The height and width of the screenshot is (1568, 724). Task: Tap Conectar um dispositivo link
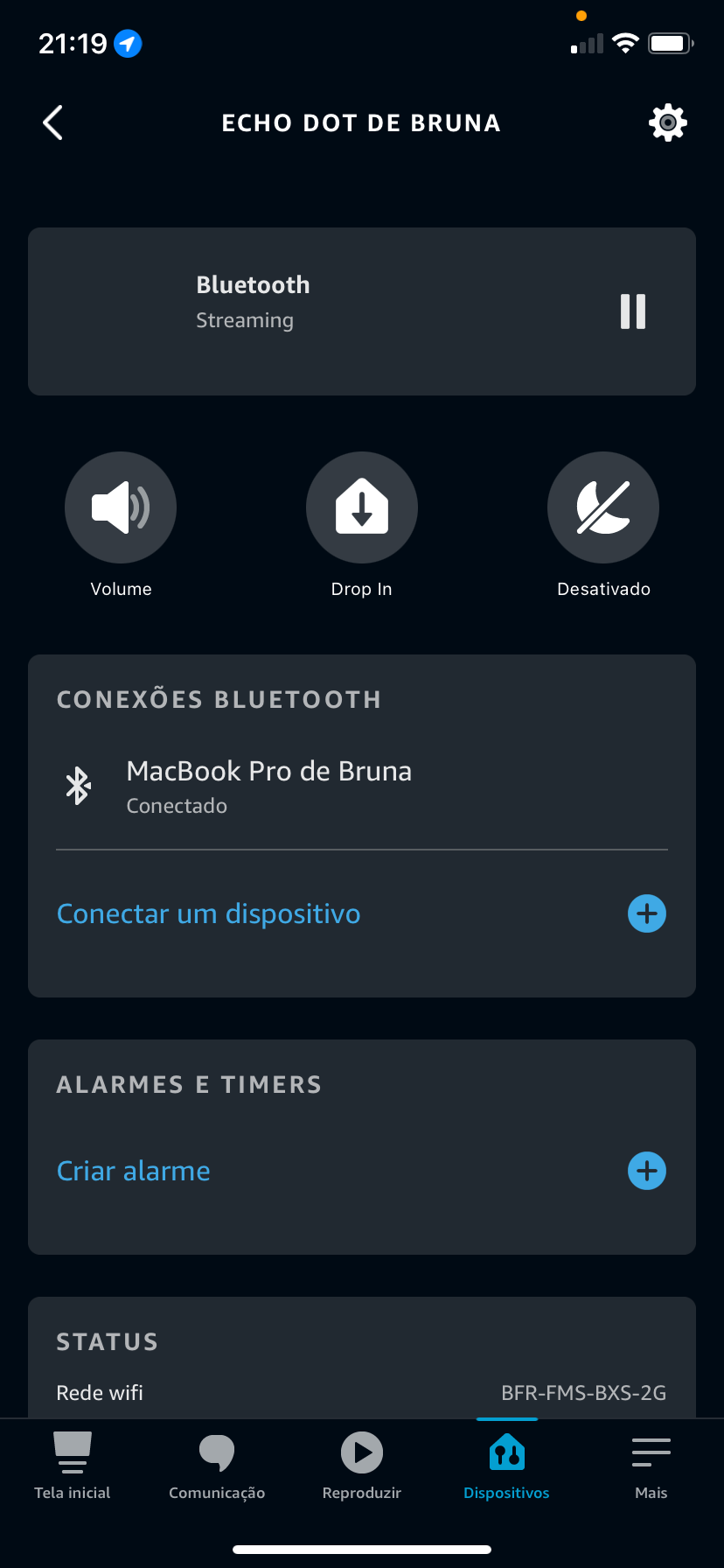click(x=209, y=913)
